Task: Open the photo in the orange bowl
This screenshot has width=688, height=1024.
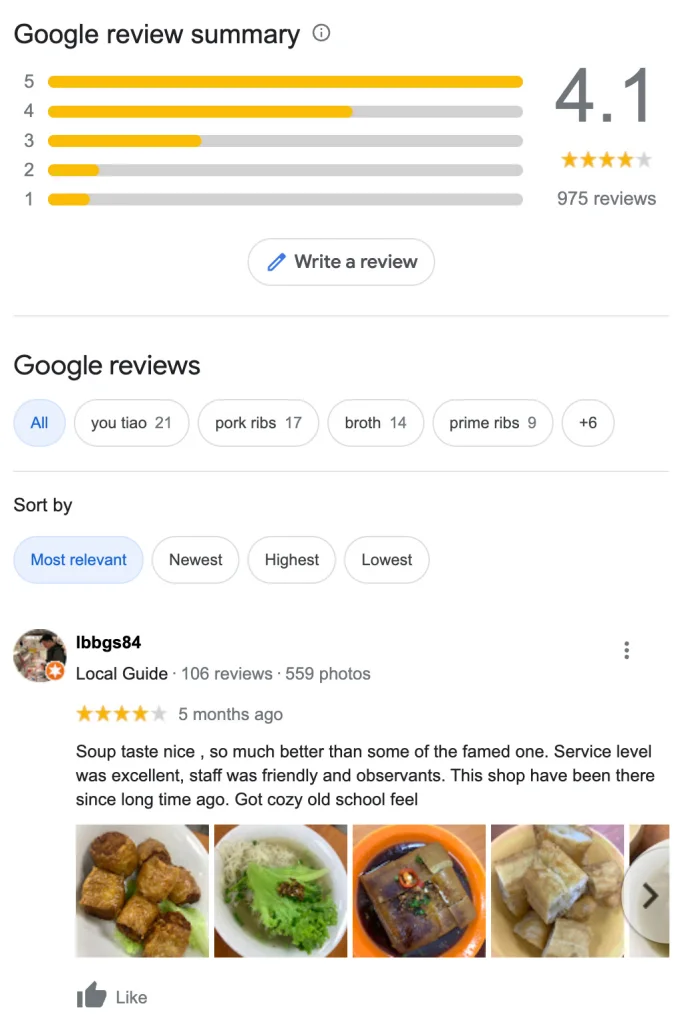Action: tap(419, 890)
